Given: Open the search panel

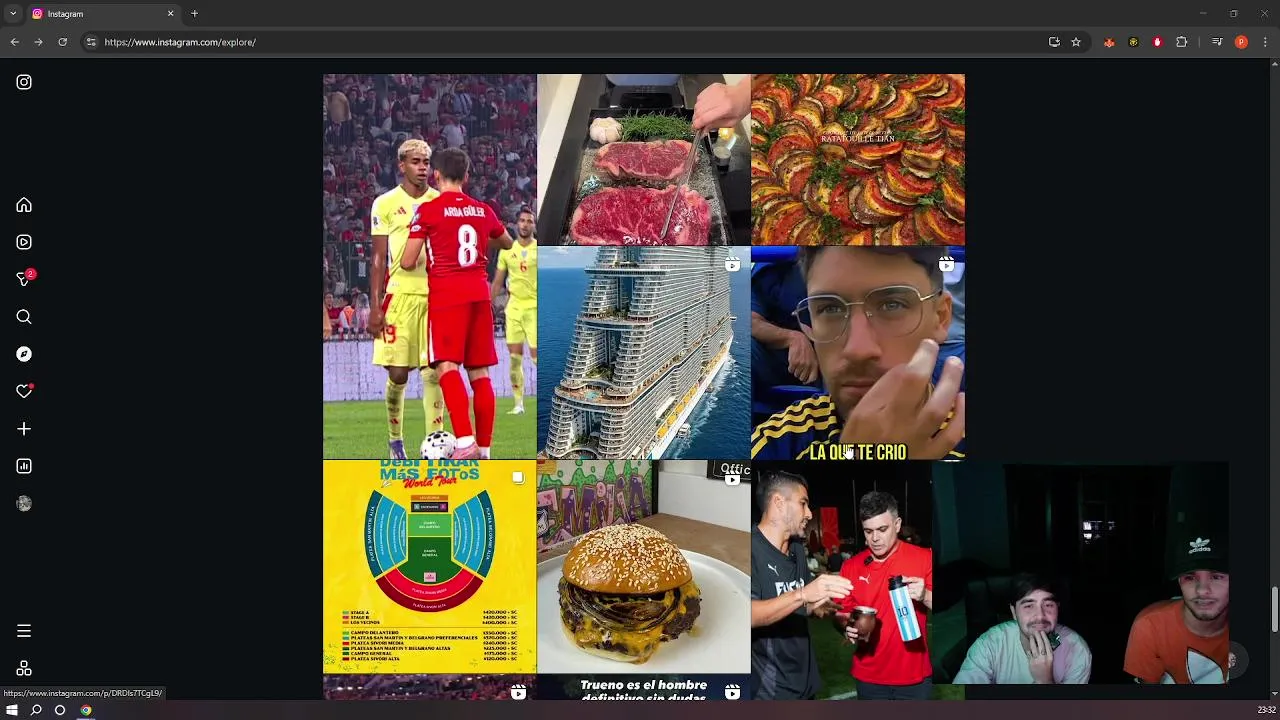Looking at the screenshot, I should [24, 317].
